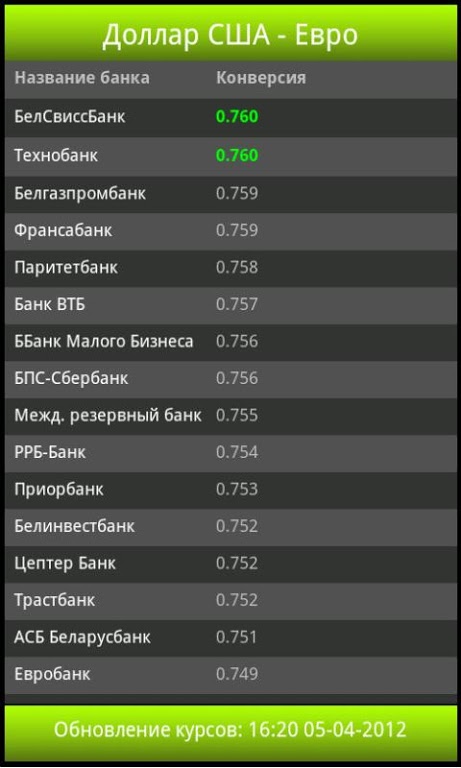The width and height of the screenshot is (461, 768).
Task: Select Технобанк in the list
Action: (230, 156)
